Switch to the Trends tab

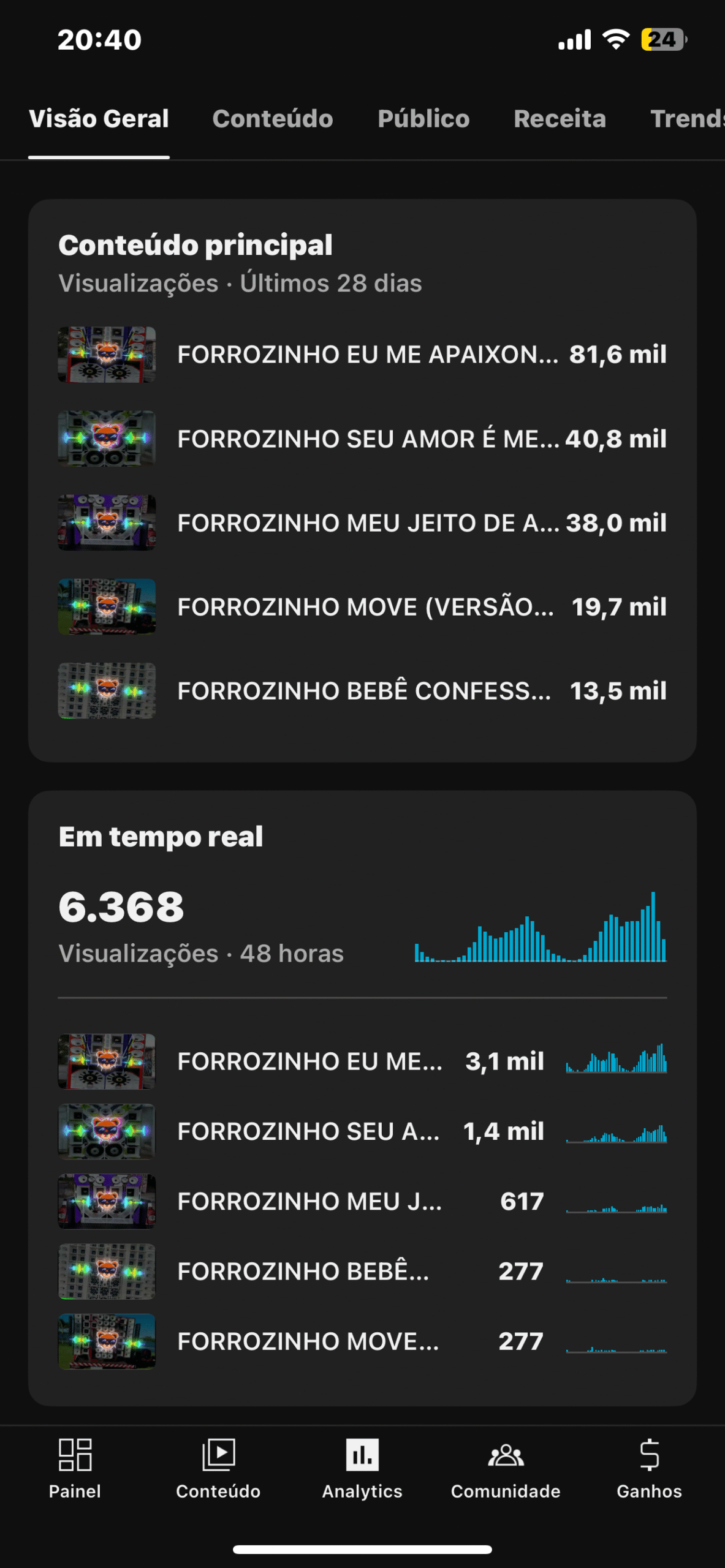(686, 119)
